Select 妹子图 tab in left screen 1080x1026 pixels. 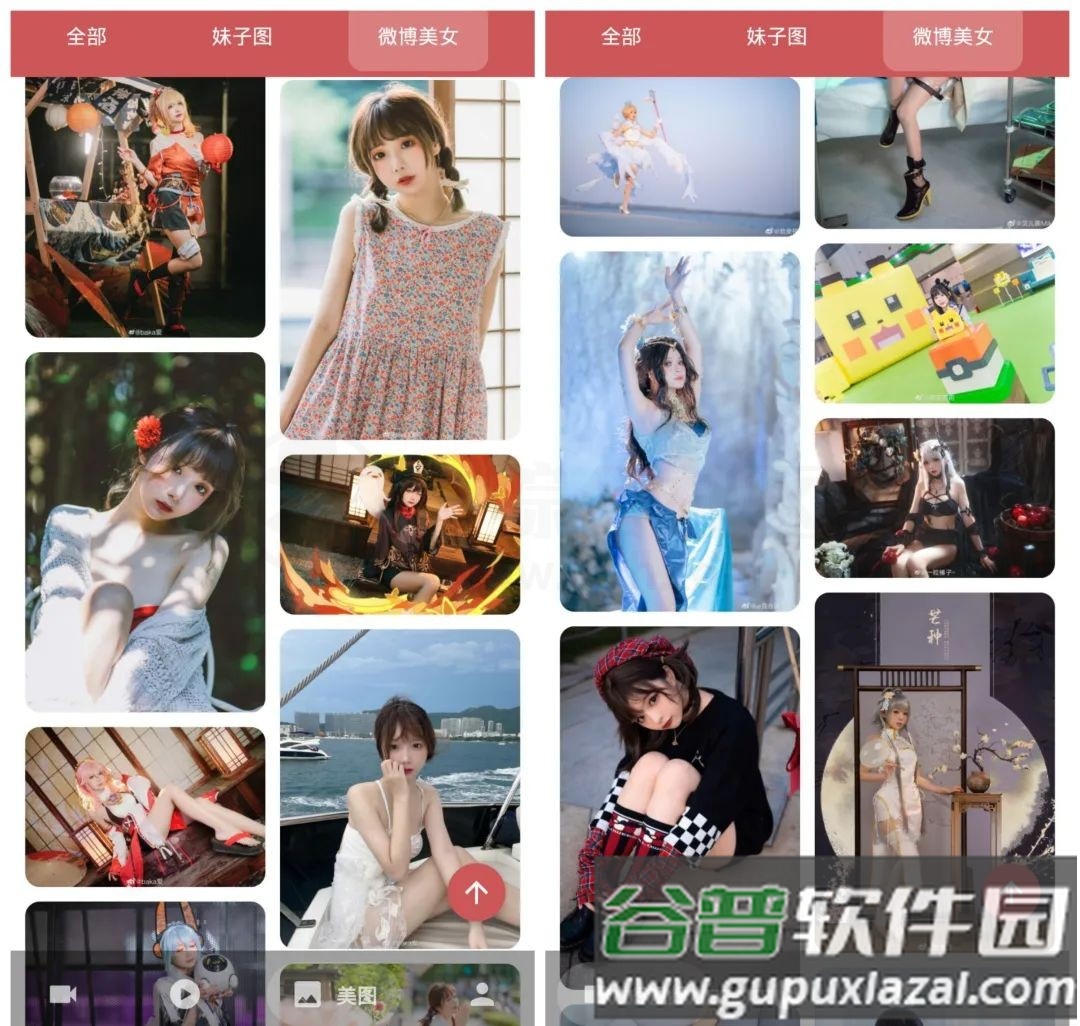coord(242,37)
